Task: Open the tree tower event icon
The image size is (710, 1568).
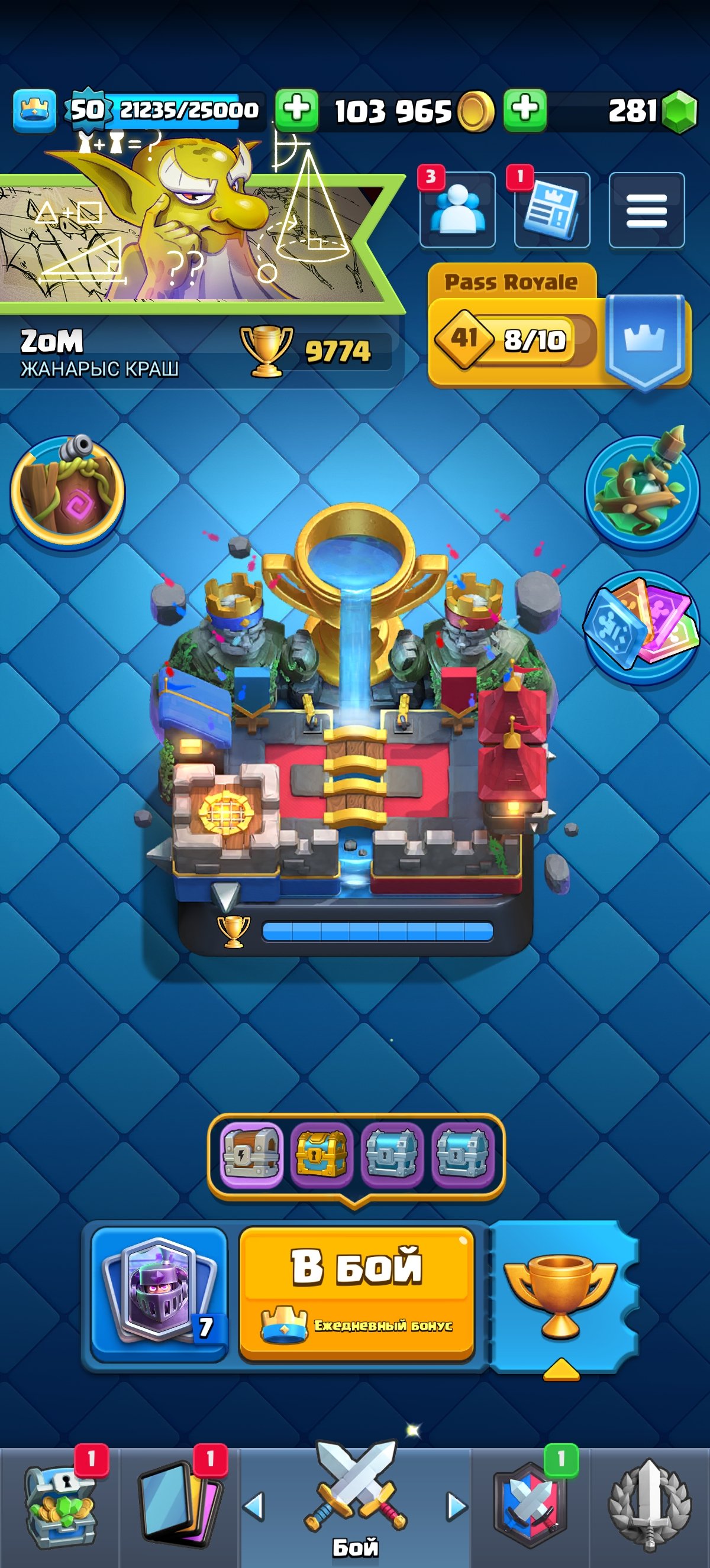Action: click(x=67, y=491)
